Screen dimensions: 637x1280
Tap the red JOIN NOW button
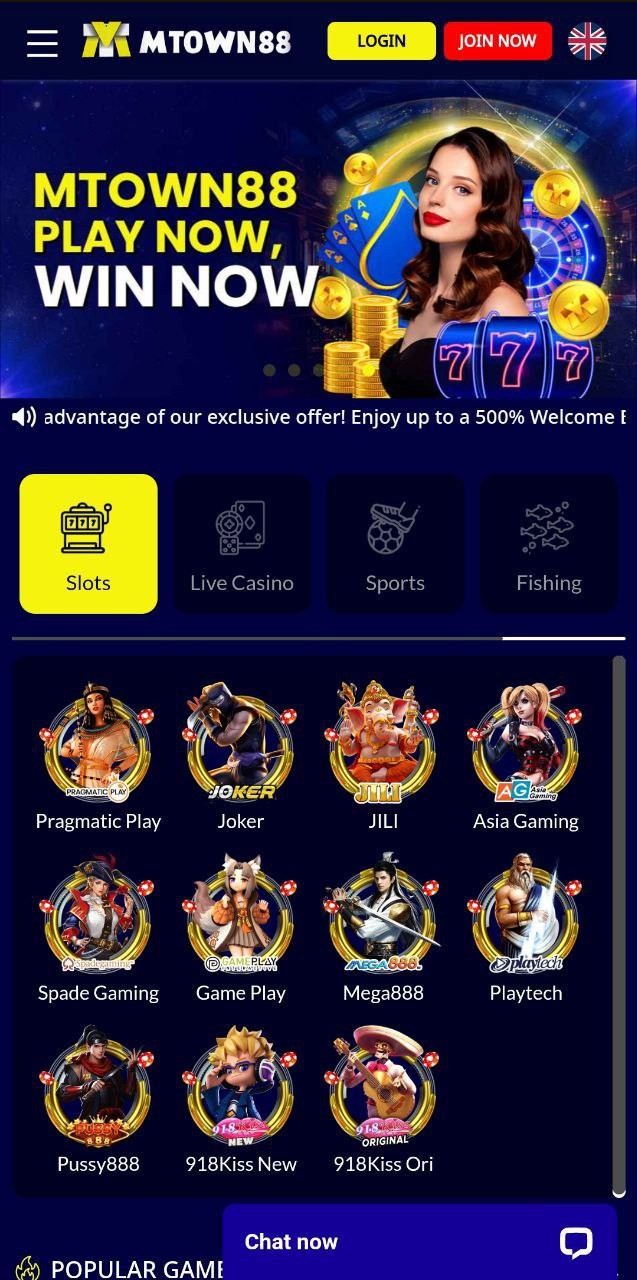pyautogui.click(x=497, y=41)
